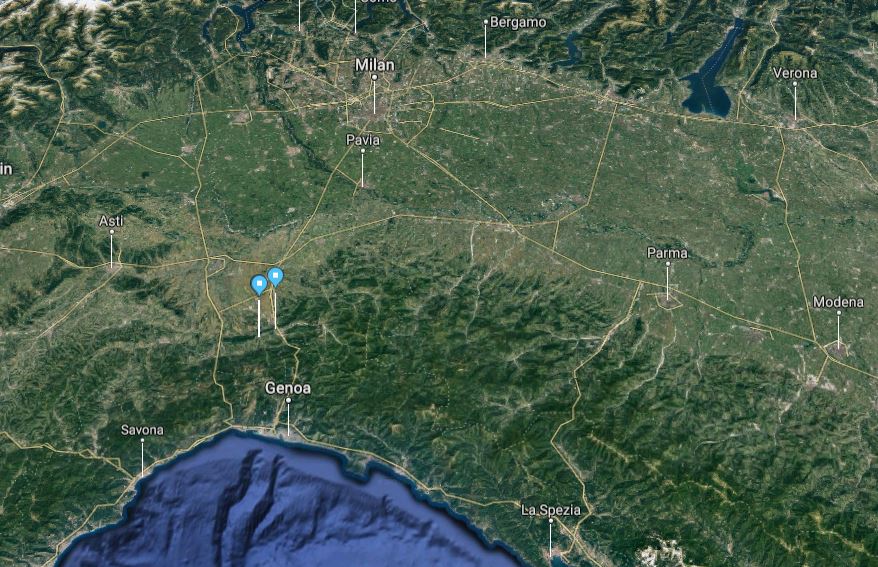Open the blue placemark pin nearer Parma

[x=275, y=276]
